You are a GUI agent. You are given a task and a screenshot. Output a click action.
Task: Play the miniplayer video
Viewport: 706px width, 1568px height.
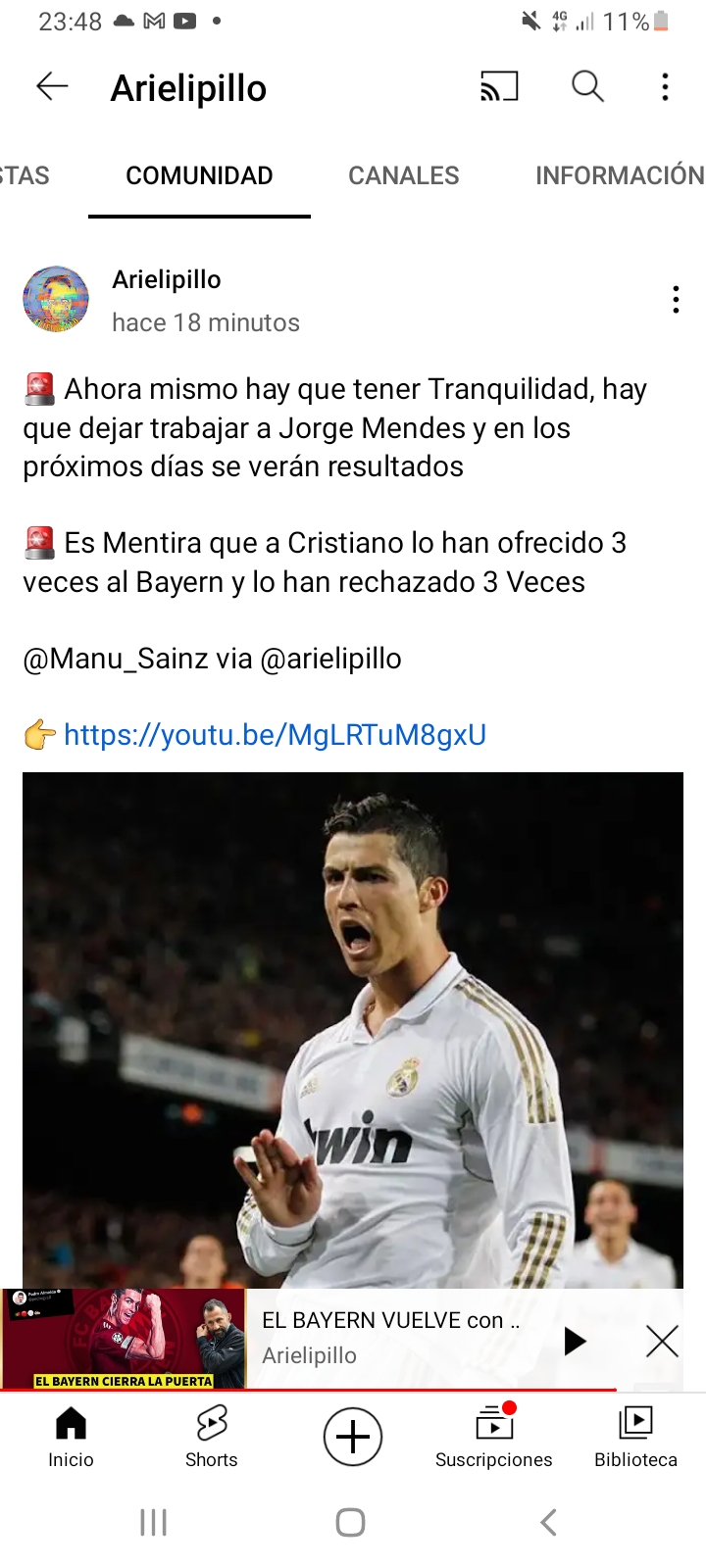[x=575, y=1340]
